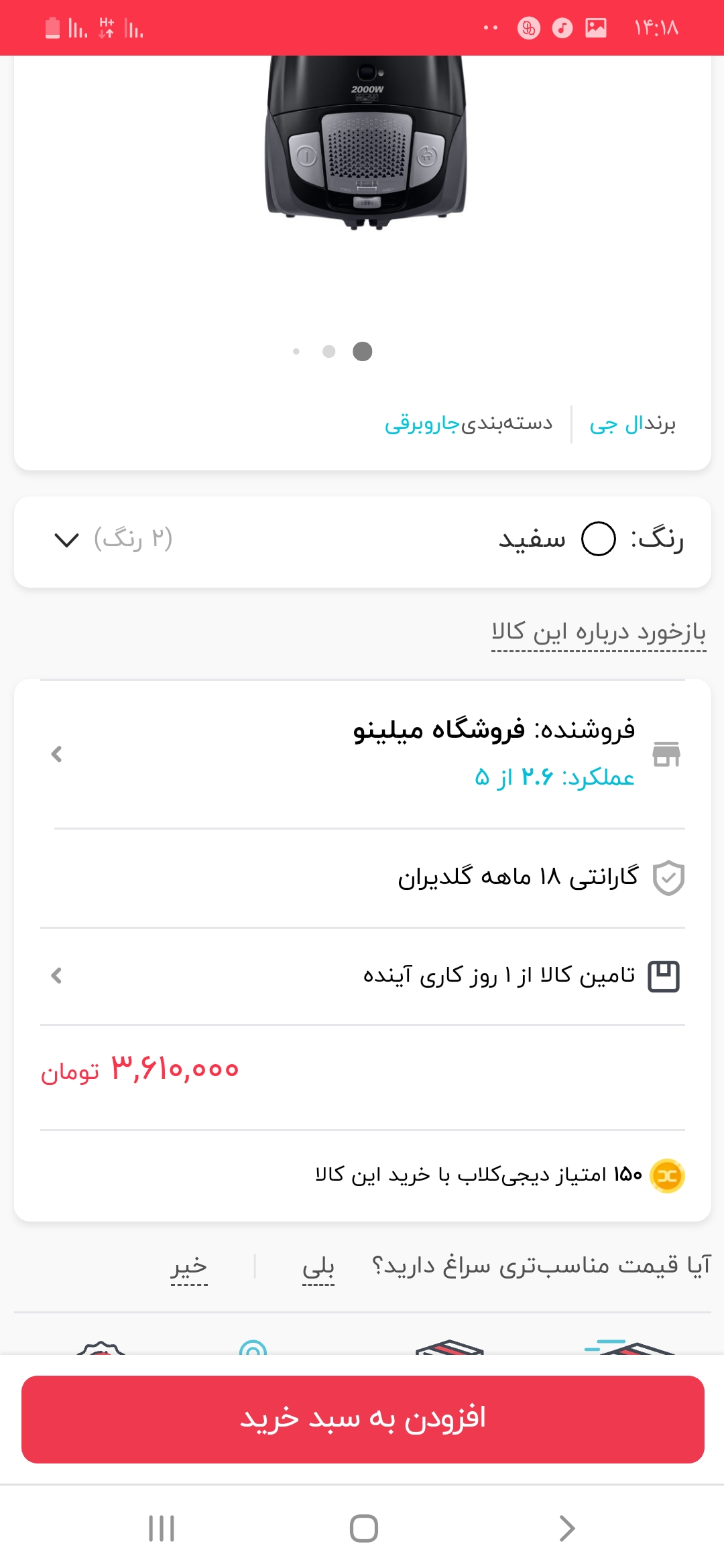Open the جاروبرقی category link
The image size is (724, 1568).
pyautogui.click(x=422, y=424)
